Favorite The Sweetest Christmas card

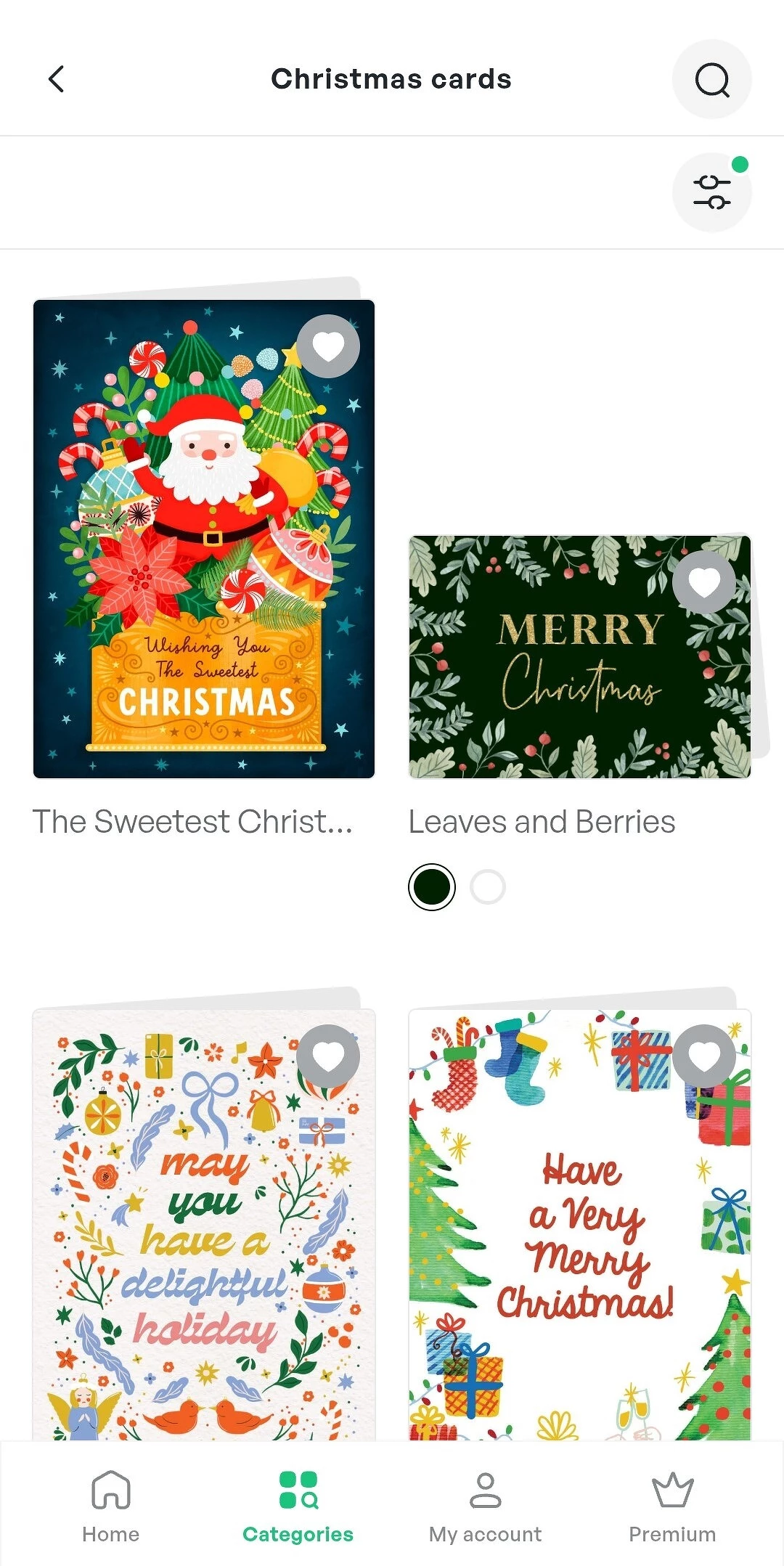pyautogui.click(x=328, y=346)
